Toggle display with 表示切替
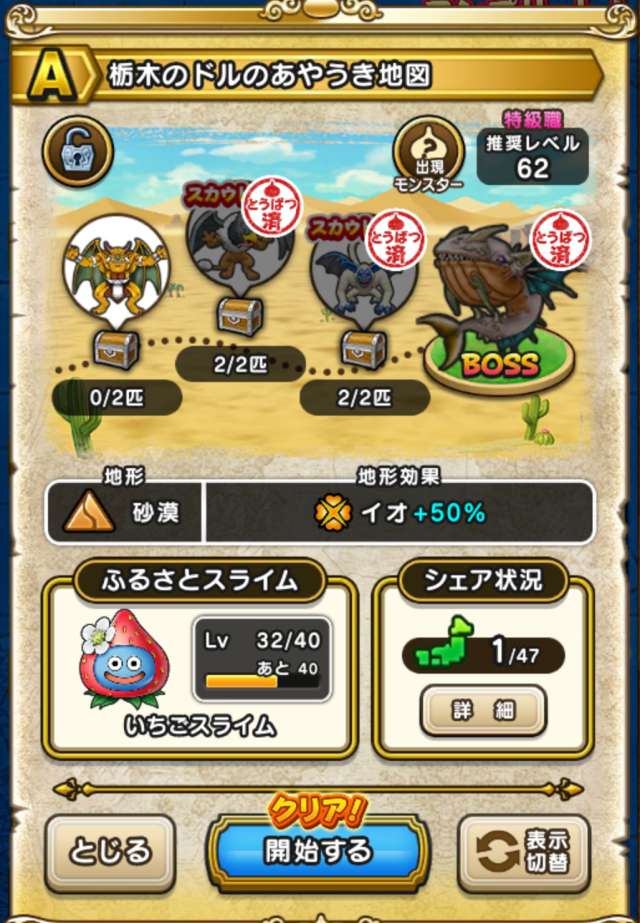640x923 pixels. click(524, 852)
